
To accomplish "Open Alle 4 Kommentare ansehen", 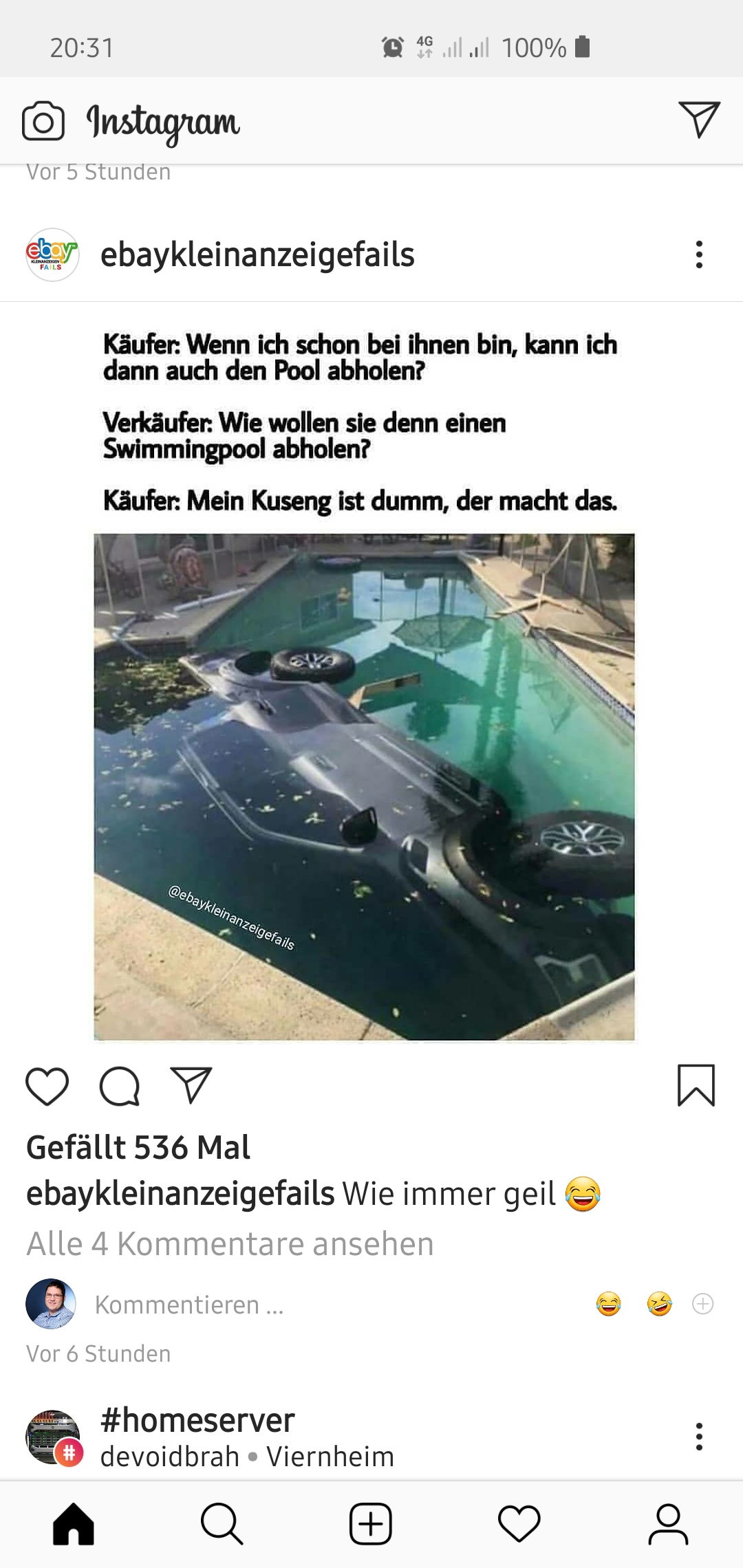I will [x=230, y=1243].
